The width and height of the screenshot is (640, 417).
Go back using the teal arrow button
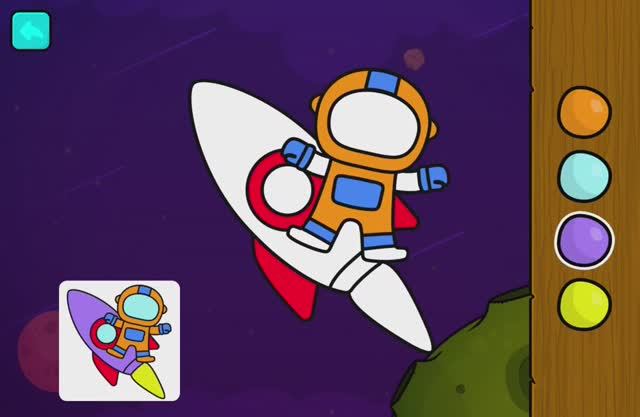tap(30, 31)
